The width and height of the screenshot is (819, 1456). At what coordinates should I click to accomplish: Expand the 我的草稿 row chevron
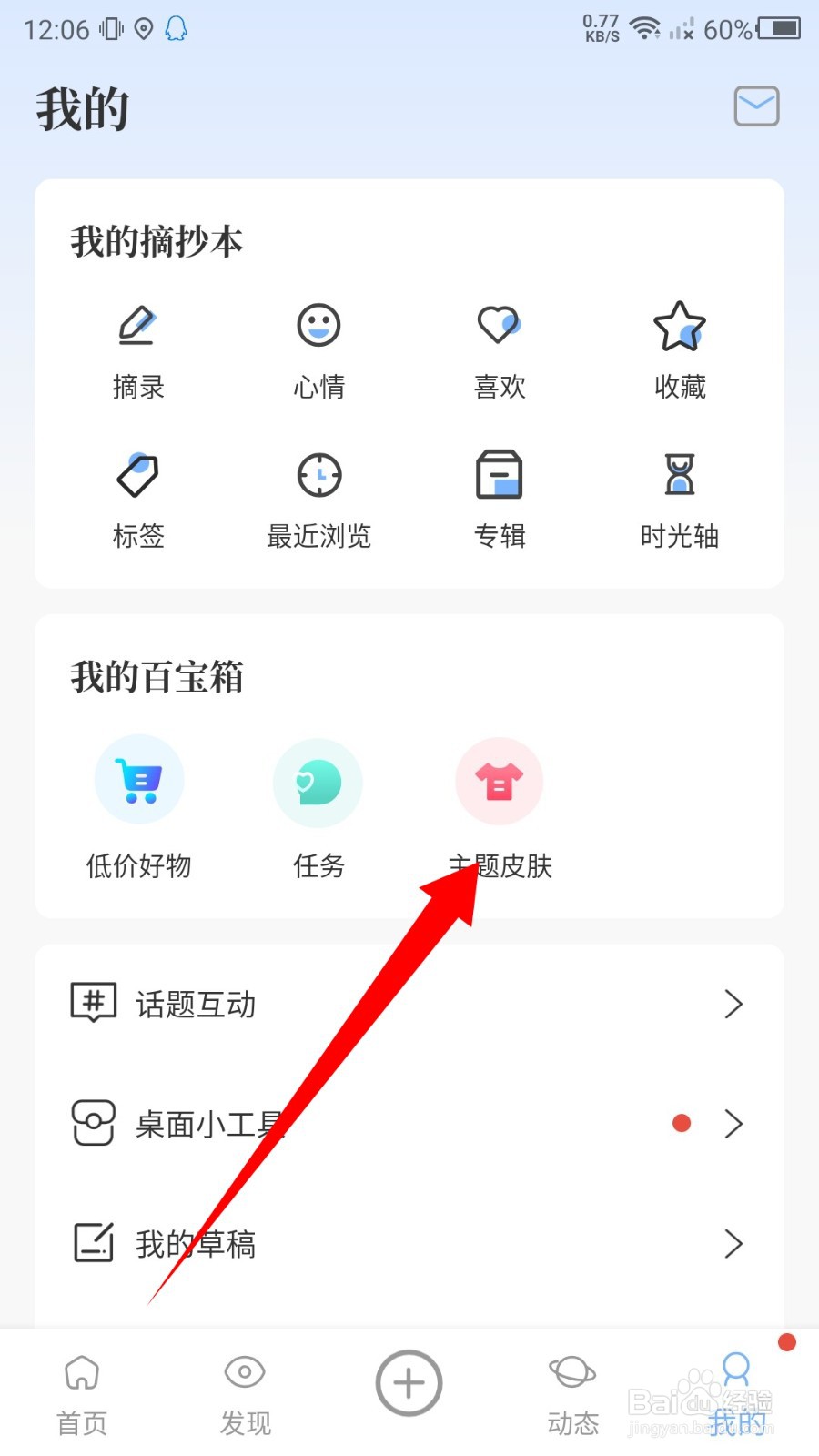(x=734, y=1244)
